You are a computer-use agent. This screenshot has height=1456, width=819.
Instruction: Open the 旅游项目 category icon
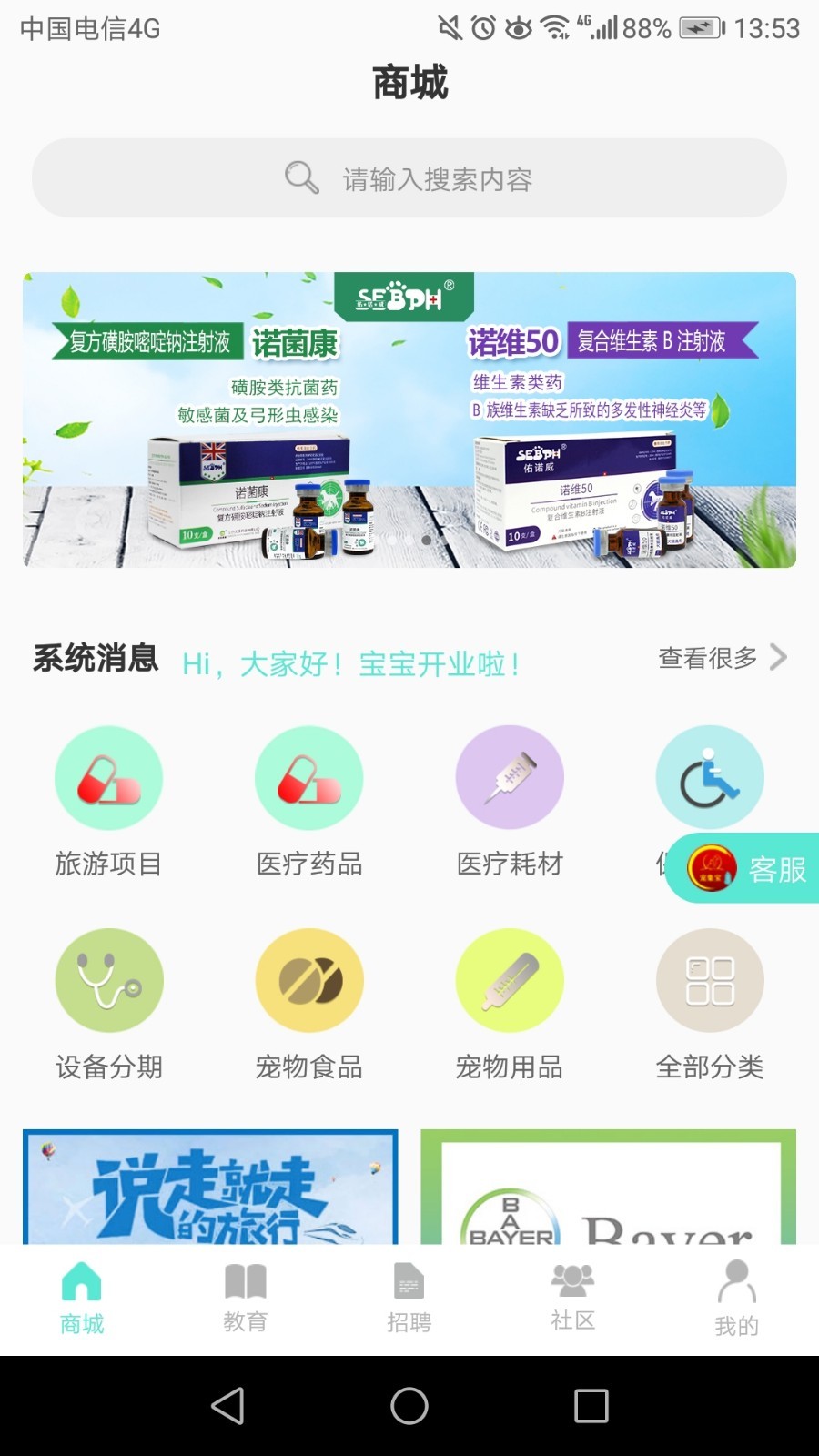tap(108, 778)
